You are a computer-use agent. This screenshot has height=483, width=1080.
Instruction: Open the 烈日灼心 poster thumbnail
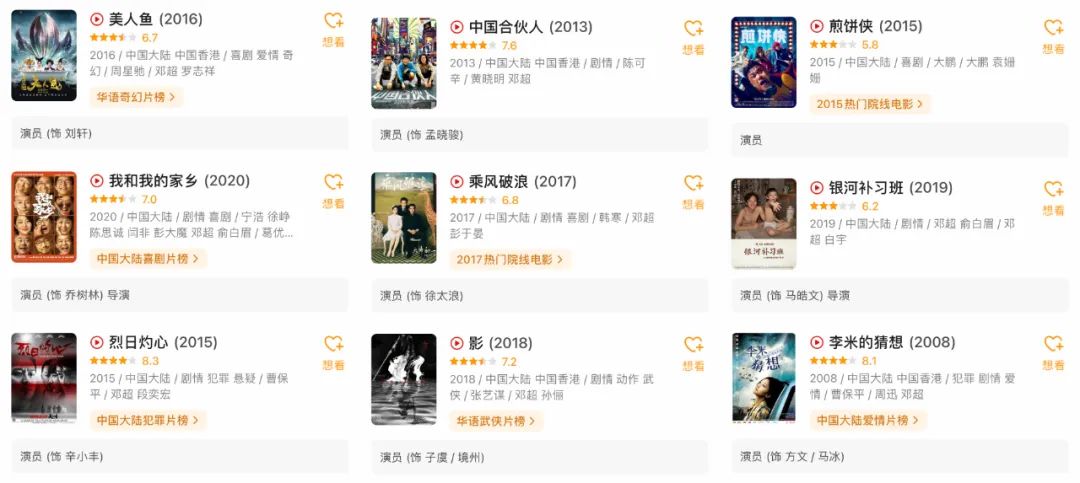[x=43, y=379]
